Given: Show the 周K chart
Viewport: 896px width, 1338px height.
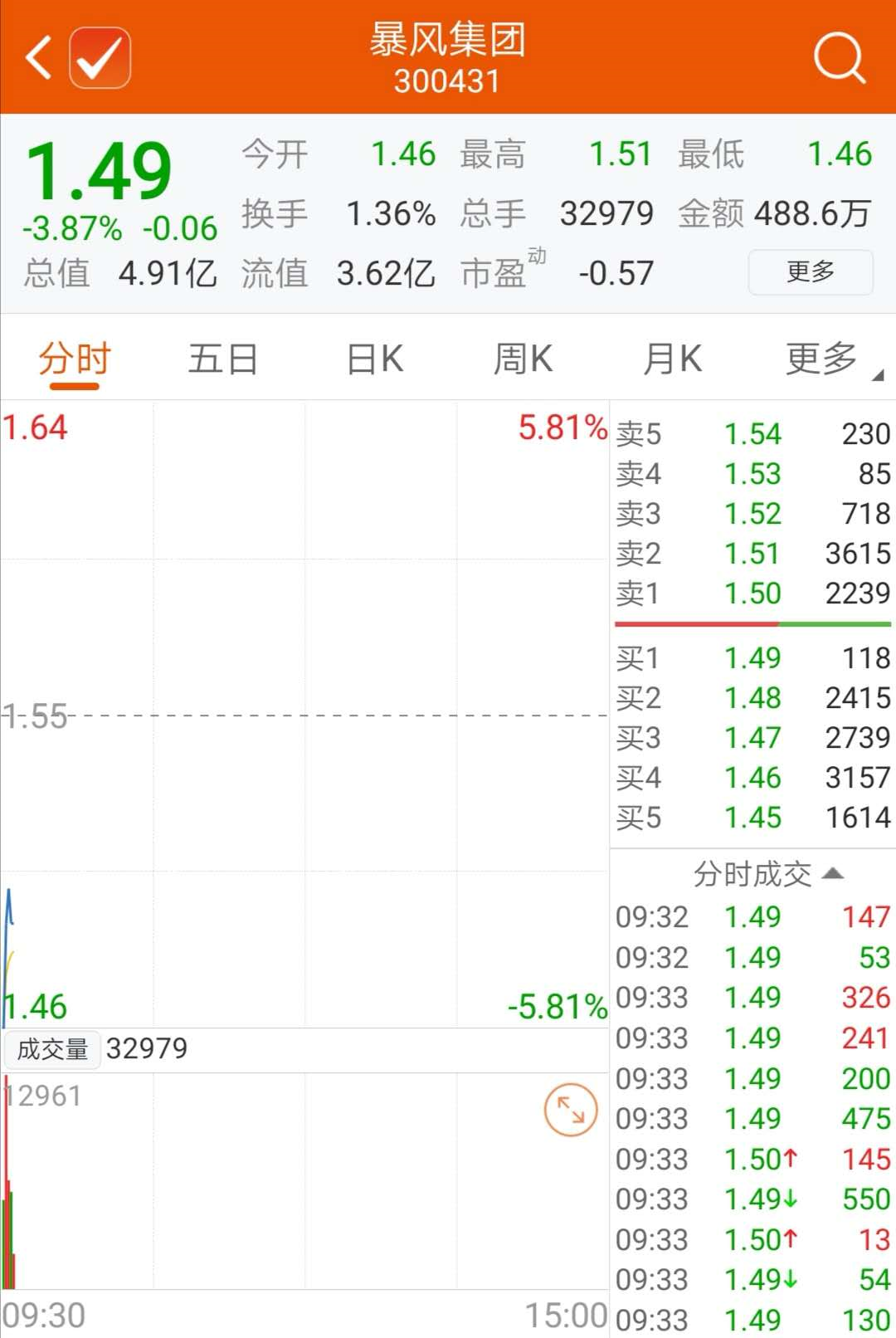Looking at the screenshot, I should (x=523, y=359).
